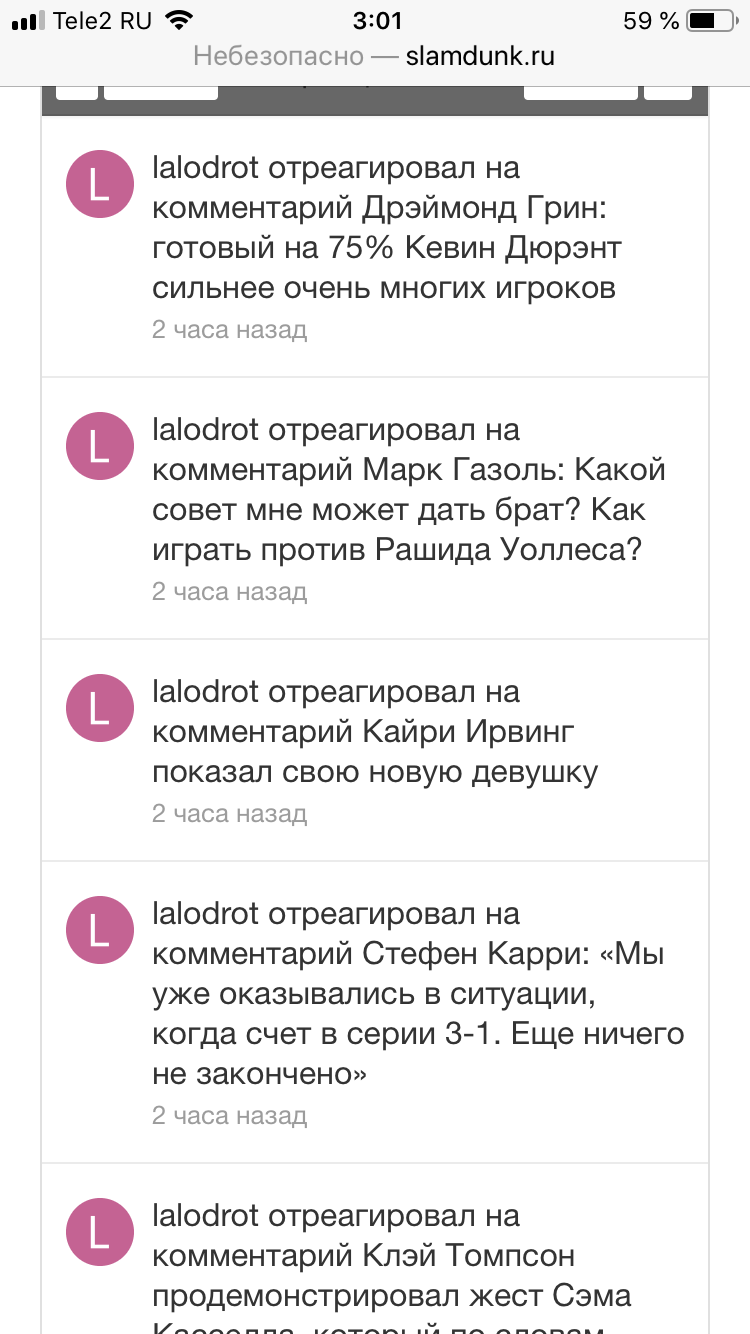Open the Кайри Ирвинг comment notification
The height and width of the screenshot is (1334, 750).
tap(375, 750)
